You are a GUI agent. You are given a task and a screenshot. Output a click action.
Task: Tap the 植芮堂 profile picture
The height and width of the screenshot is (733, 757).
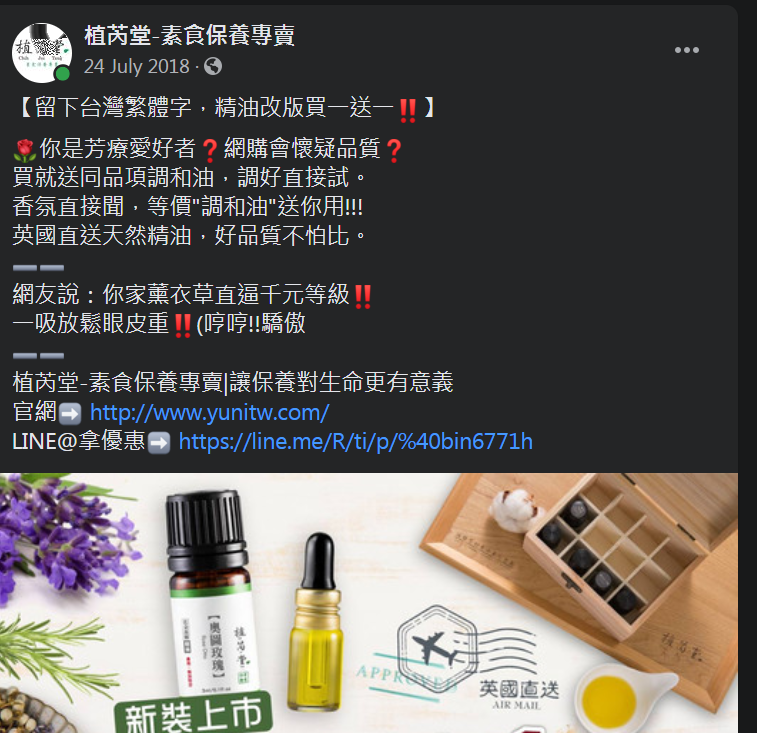[42, 52]
